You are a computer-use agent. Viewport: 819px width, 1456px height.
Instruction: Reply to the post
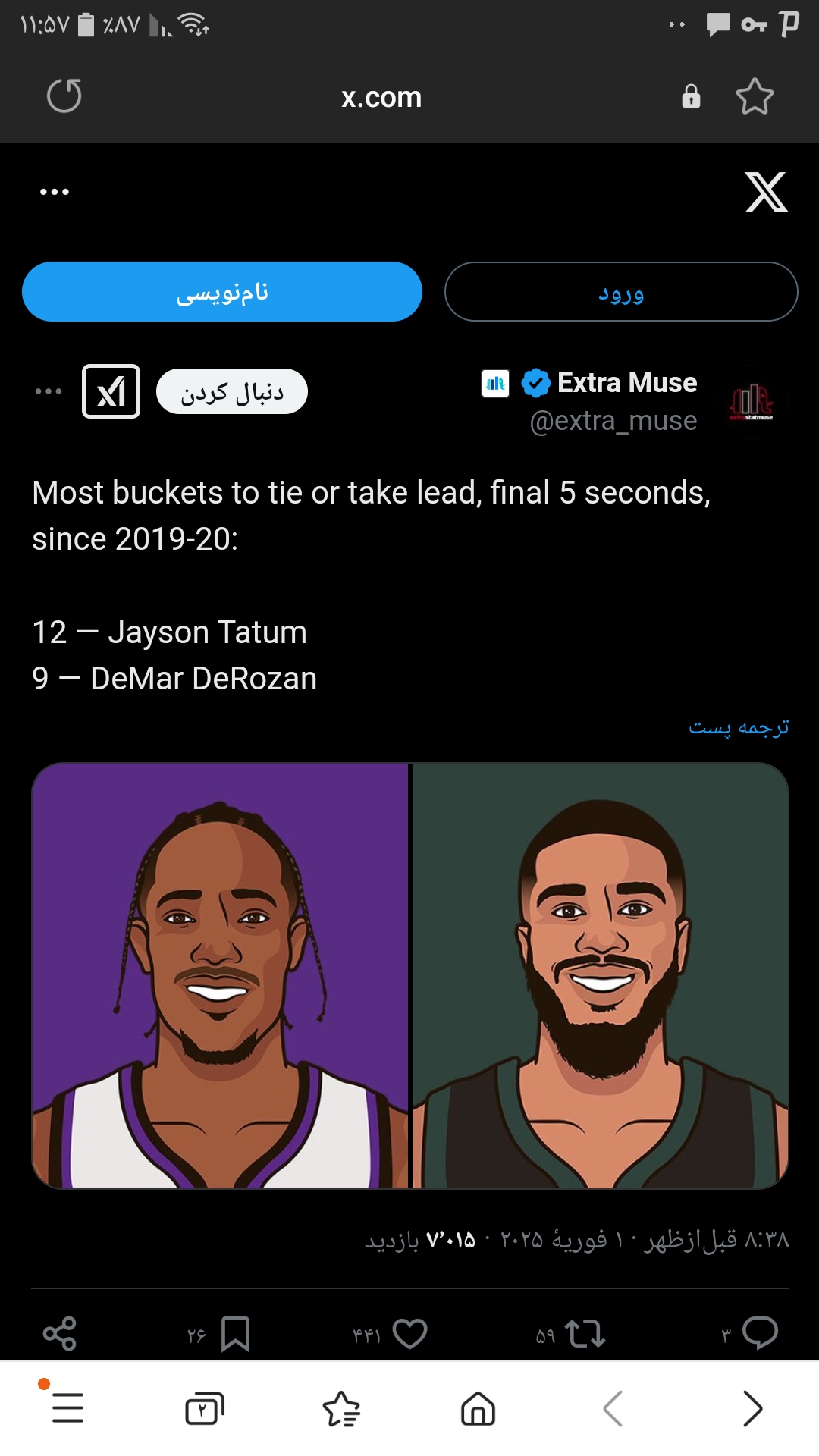[760, 1333]
